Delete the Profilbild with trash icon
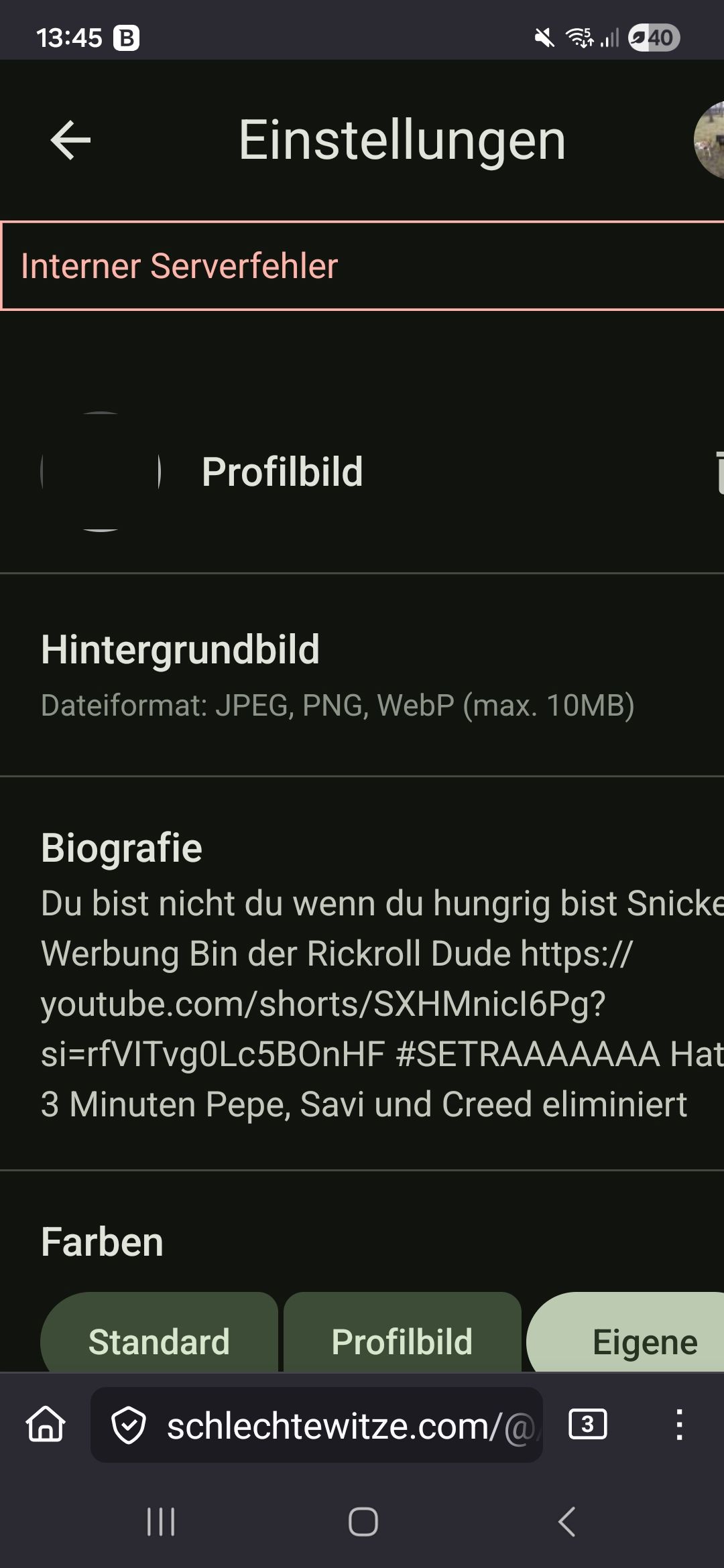Image resolution: width=724 pixels, height=1568 pixels. click(717, 472)
